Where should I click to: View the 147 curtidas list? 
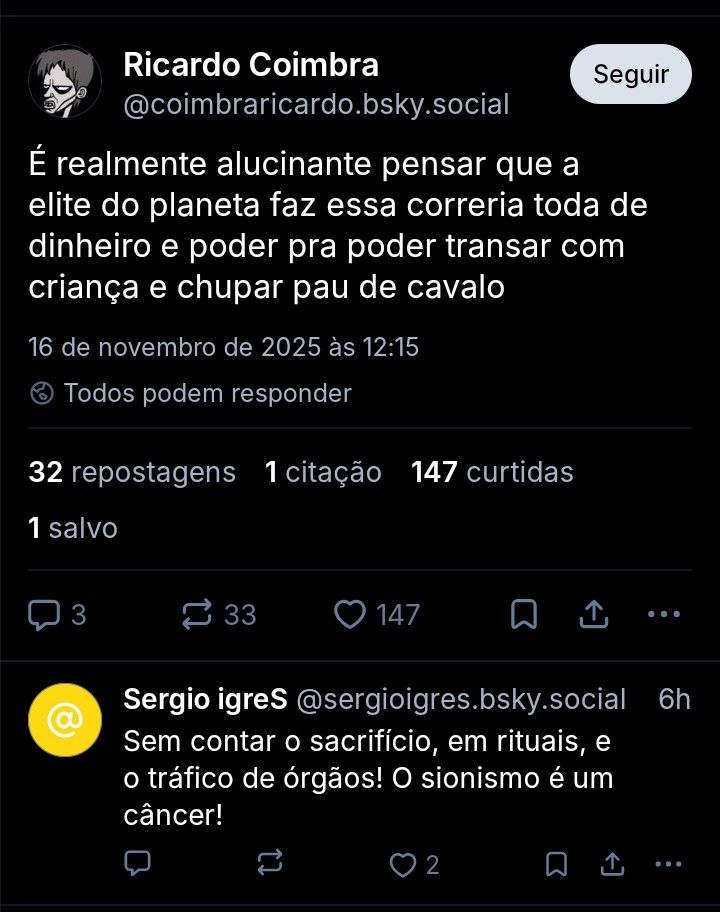pos(492,472)
